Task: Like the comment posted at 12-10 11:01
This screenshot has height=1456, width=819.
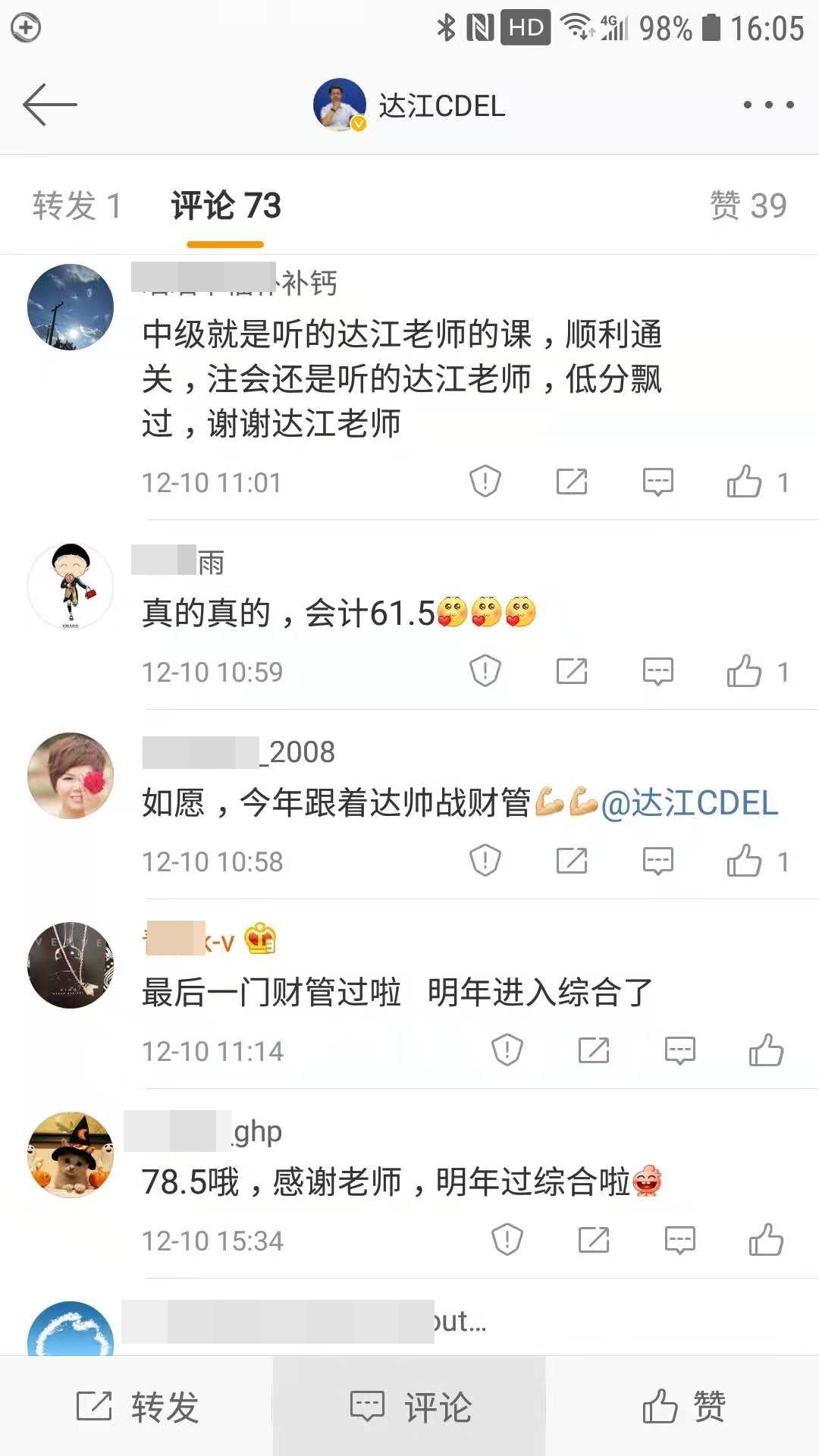Action: point(745,482)
